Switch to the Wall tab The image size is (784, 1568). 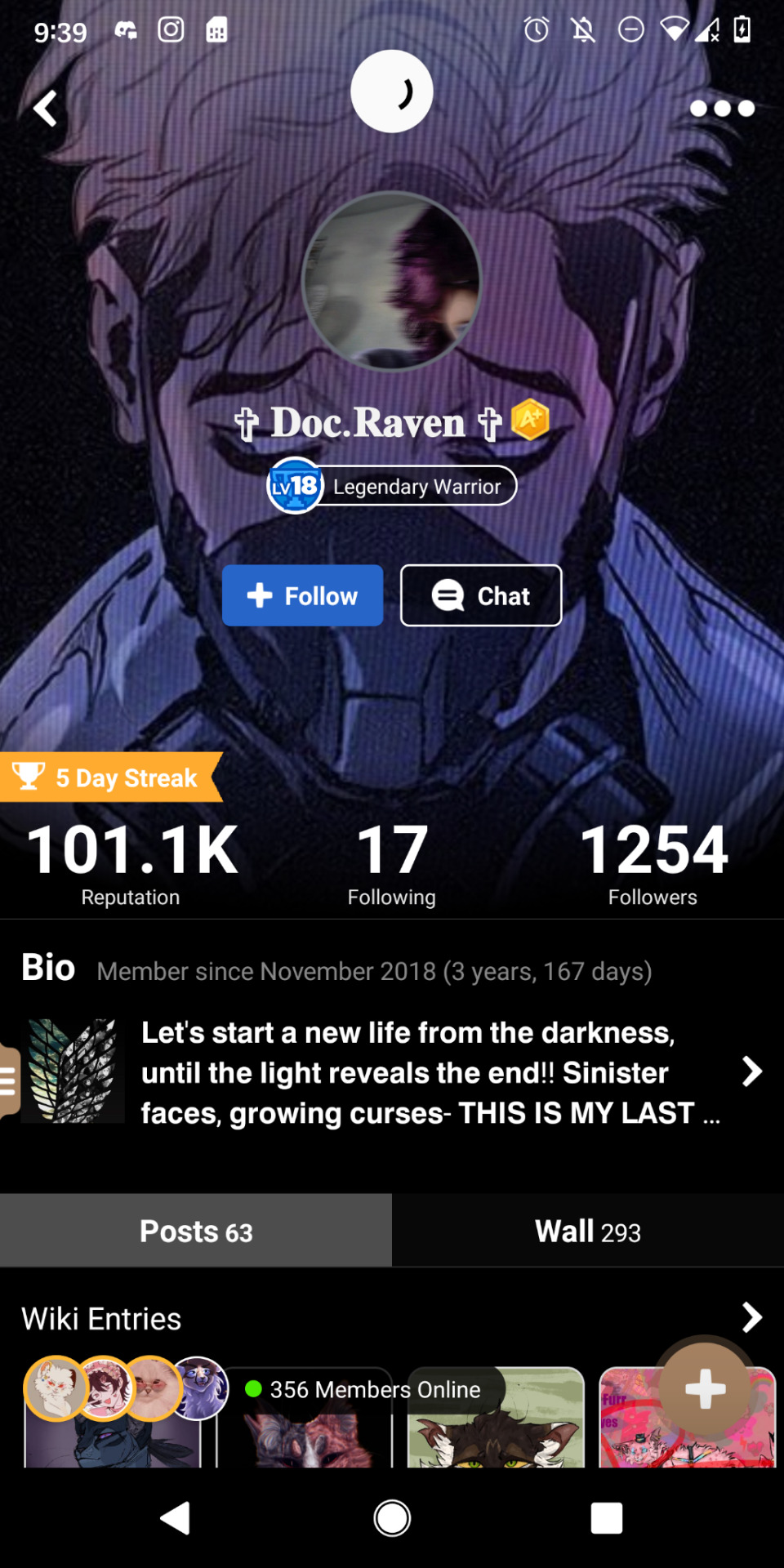pos(588,1231)
